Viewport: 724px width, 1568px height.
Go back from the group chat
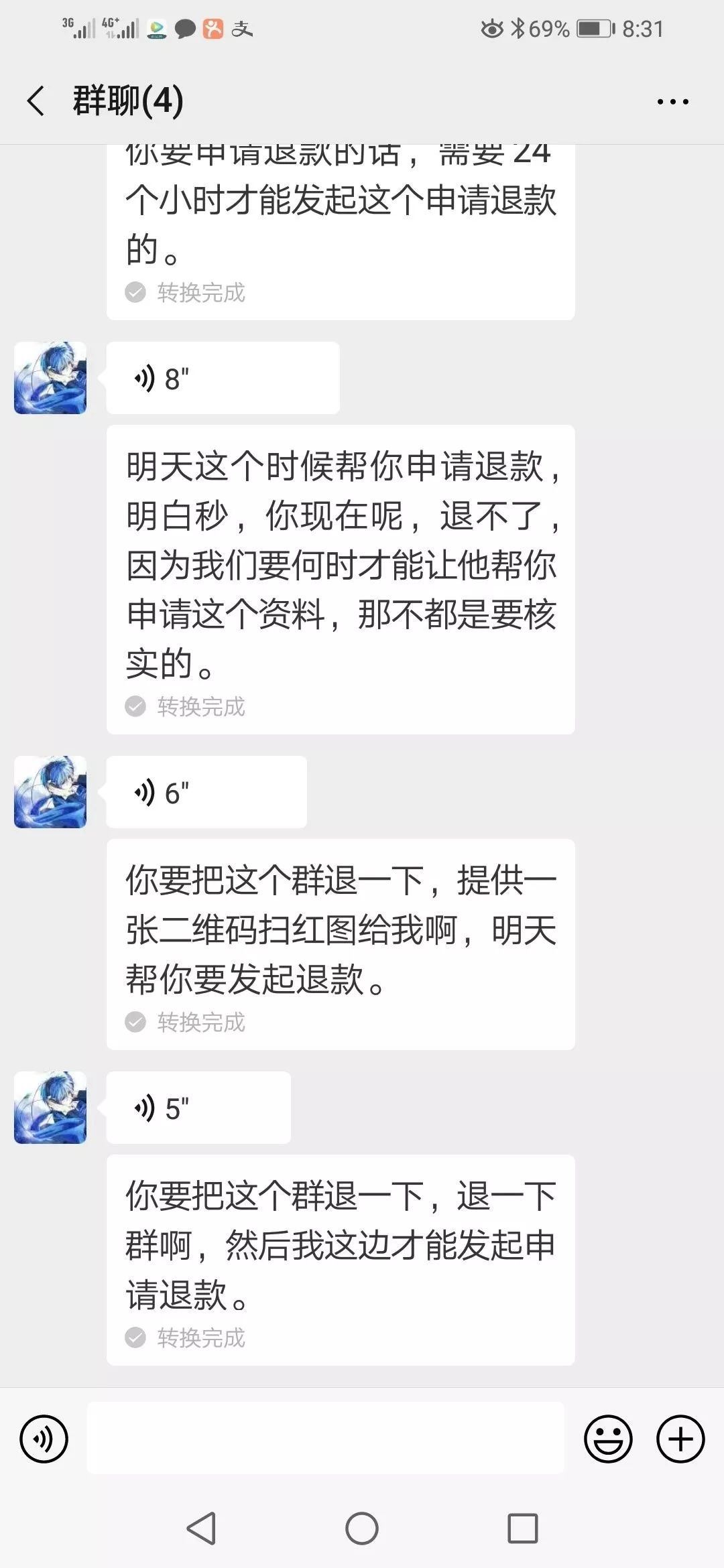(36, 101)
